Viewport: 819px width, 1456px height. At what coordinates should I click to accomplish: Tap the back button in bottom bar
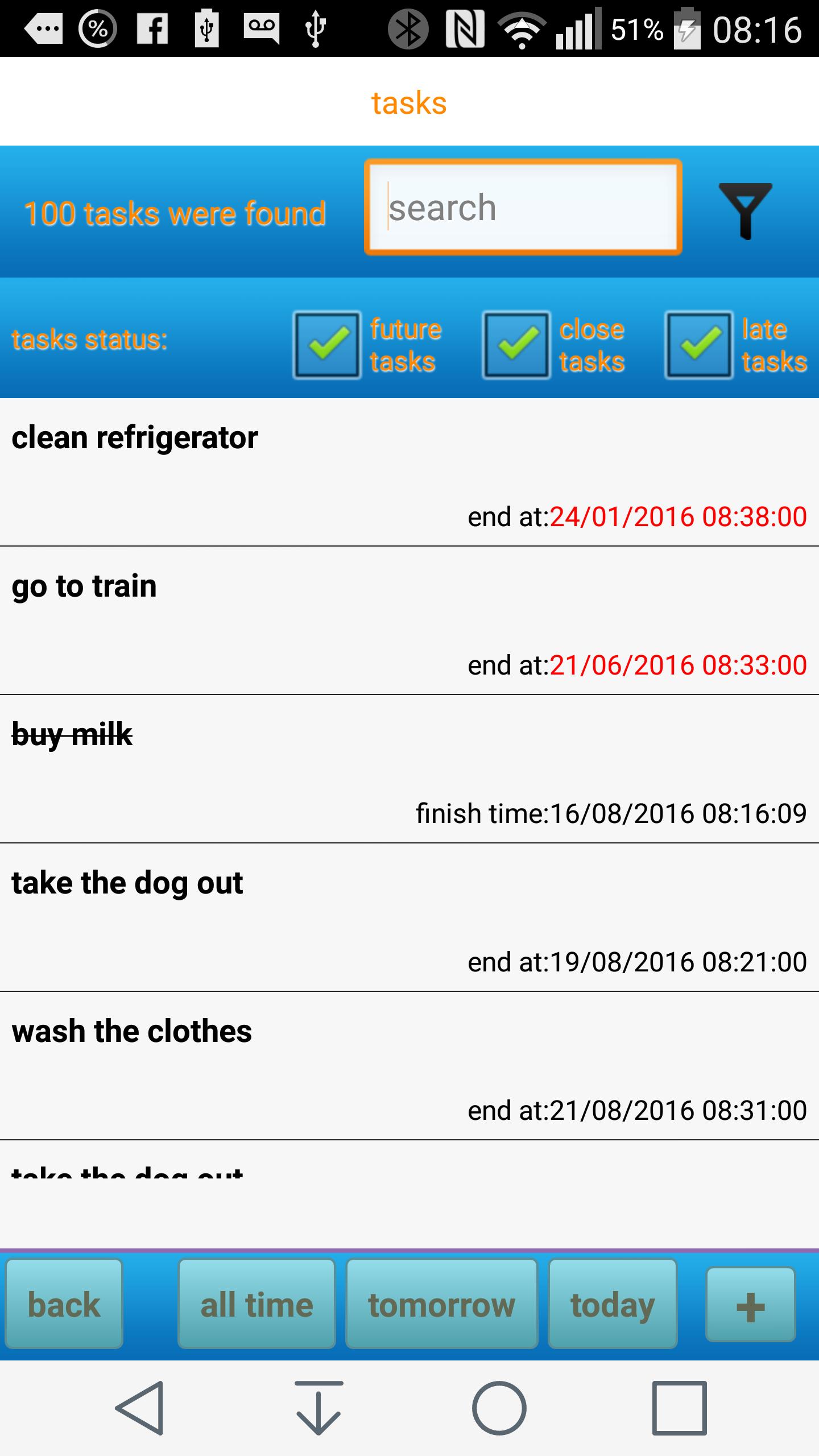64,1304
